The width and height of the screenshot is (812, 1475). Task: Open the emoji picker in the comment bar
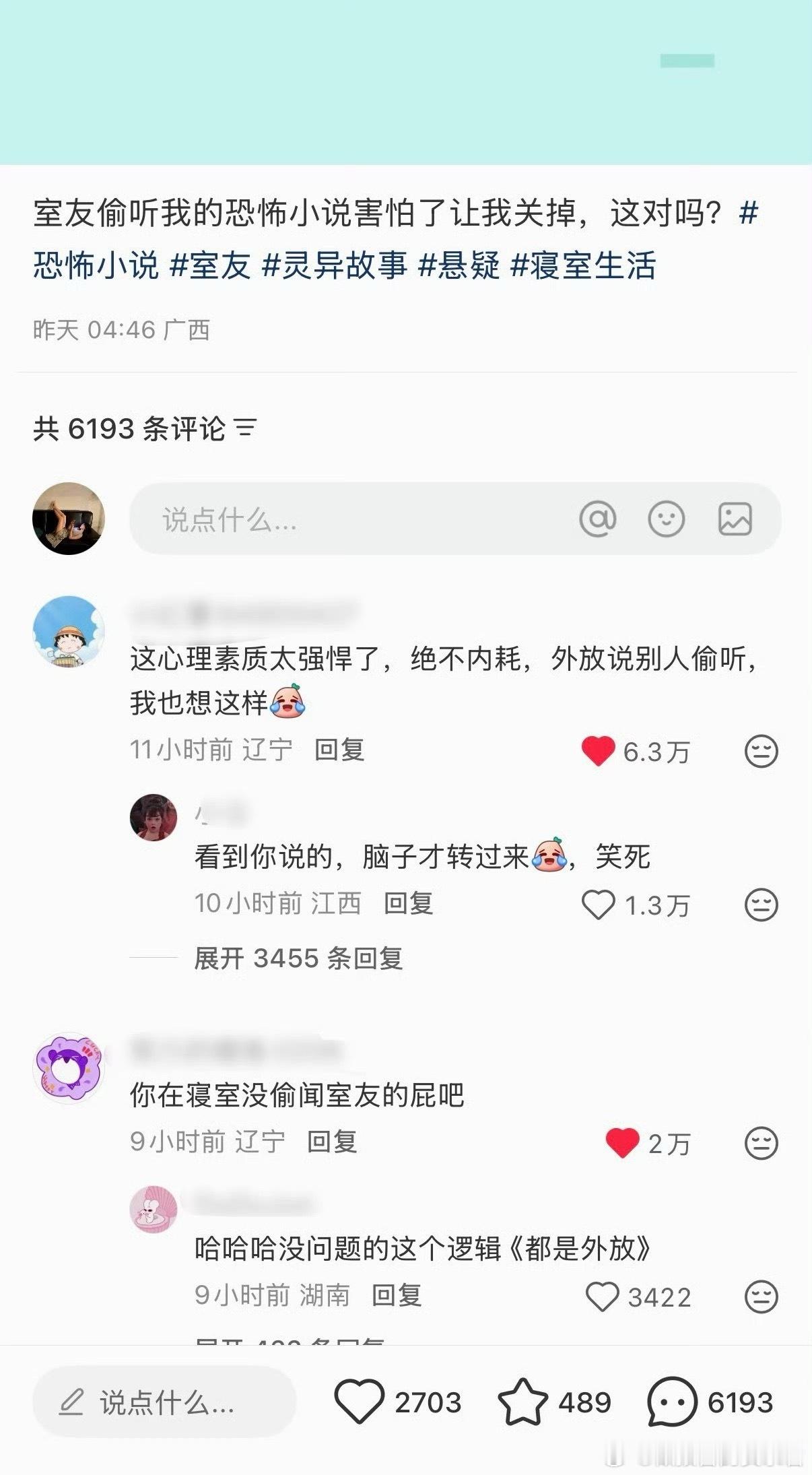click(x=666, y=519)
